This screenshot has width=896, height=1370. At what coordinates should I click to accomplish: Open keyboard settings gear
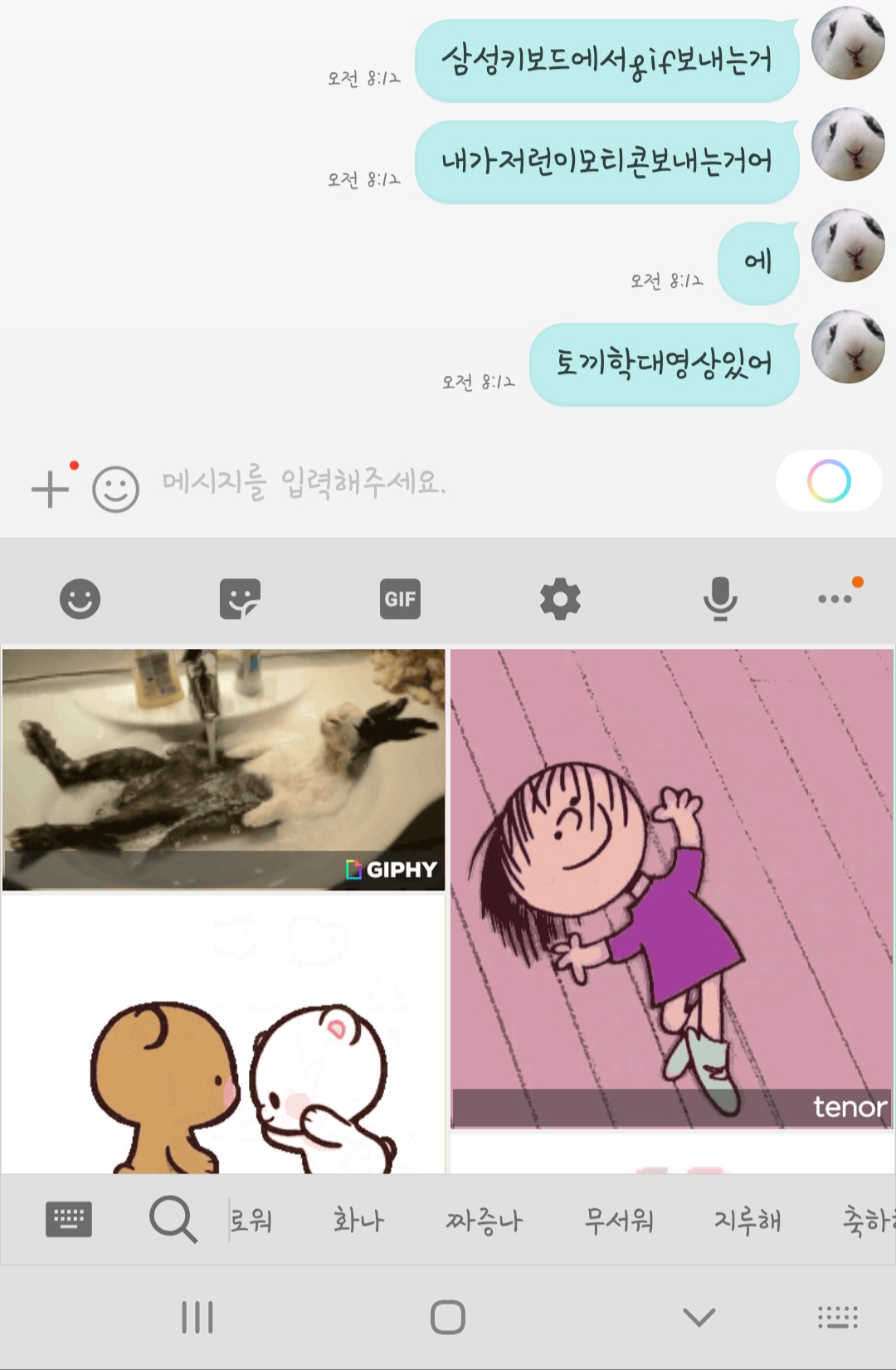pyautogui.click(x=560, y=599)
